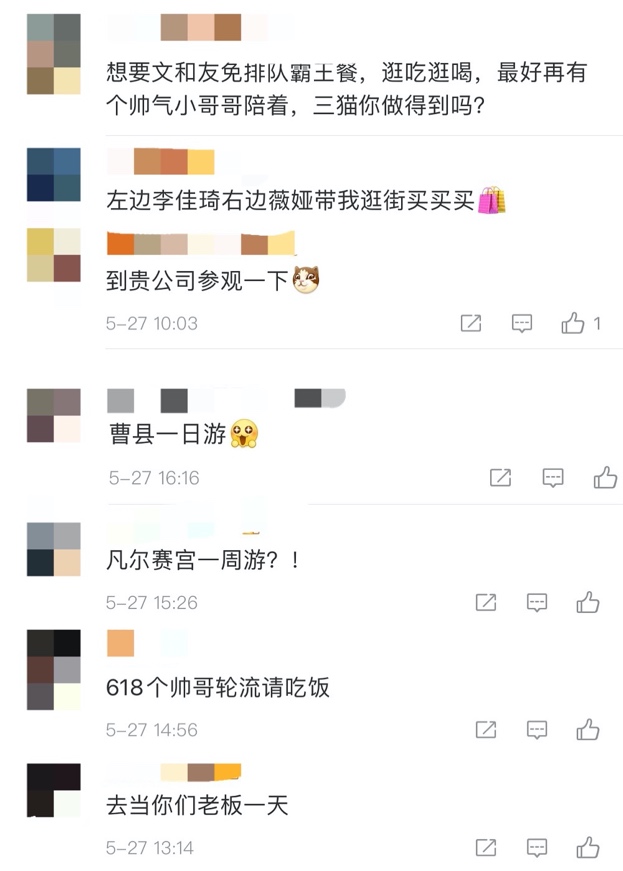
Task: Share the 618个帅哥轮流请吃饭 comment
Action: coord(485,729)
